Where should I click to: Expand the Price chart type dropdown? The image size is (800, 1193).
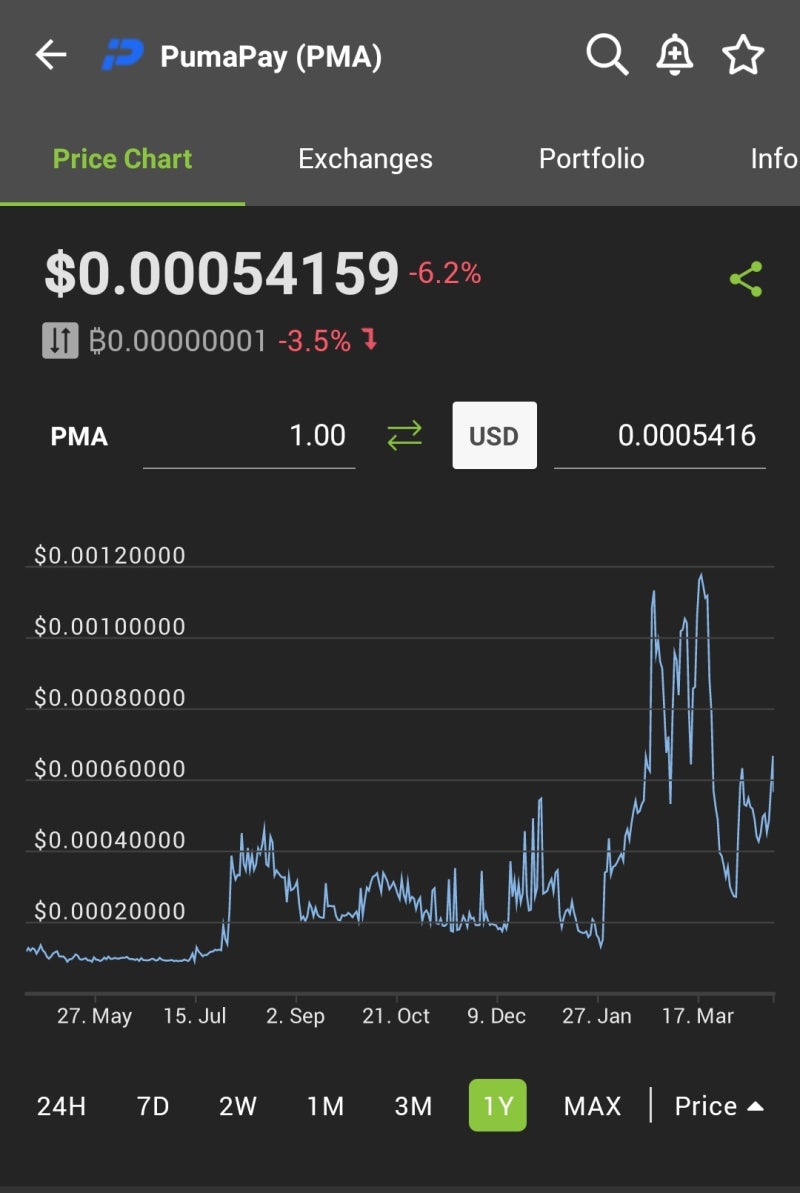(x=719, y=1106)
